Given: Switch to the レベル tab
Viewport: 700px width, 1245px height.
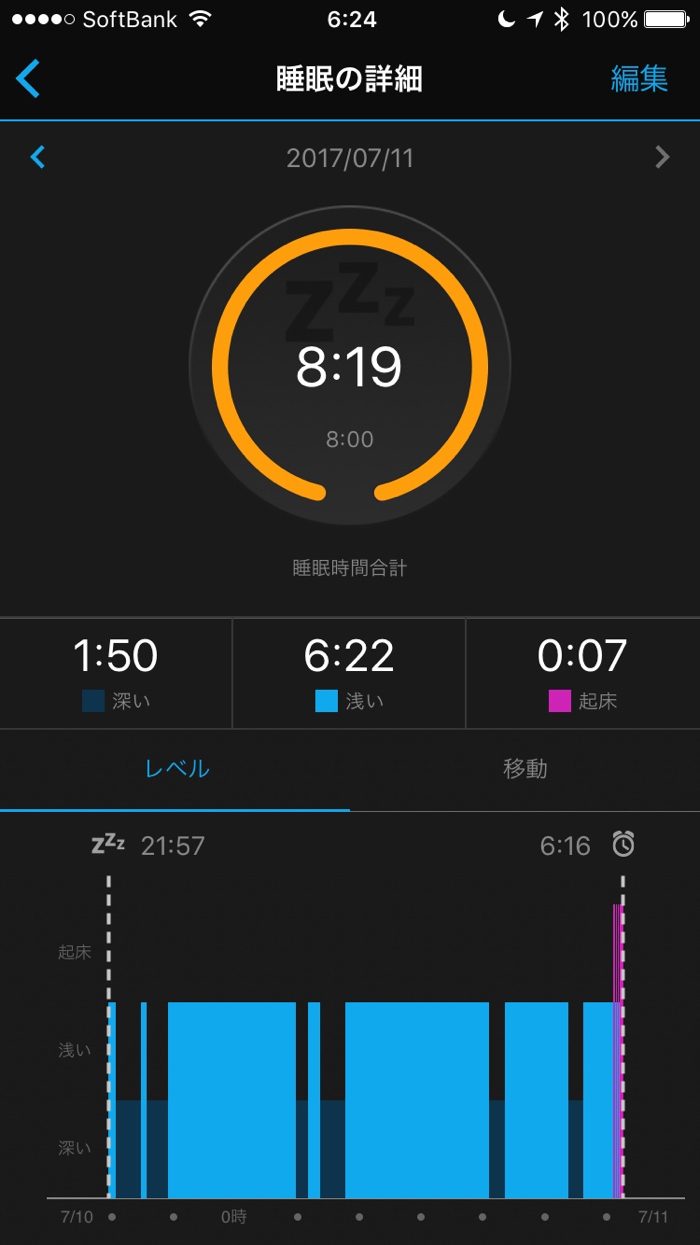Looking at the screenshot, I should click(x=177, y=769).
